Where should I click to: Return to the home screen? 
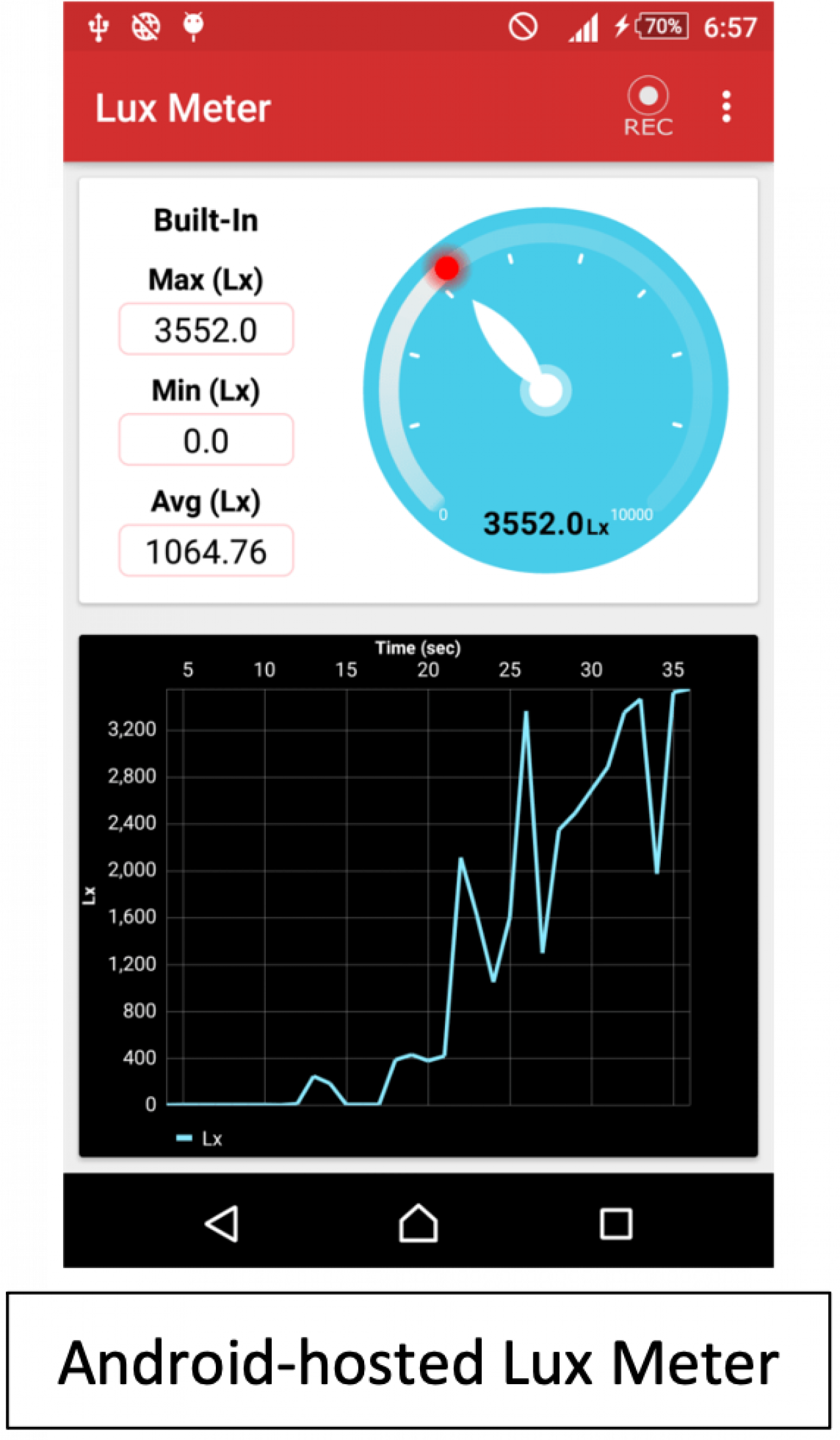418,1222
